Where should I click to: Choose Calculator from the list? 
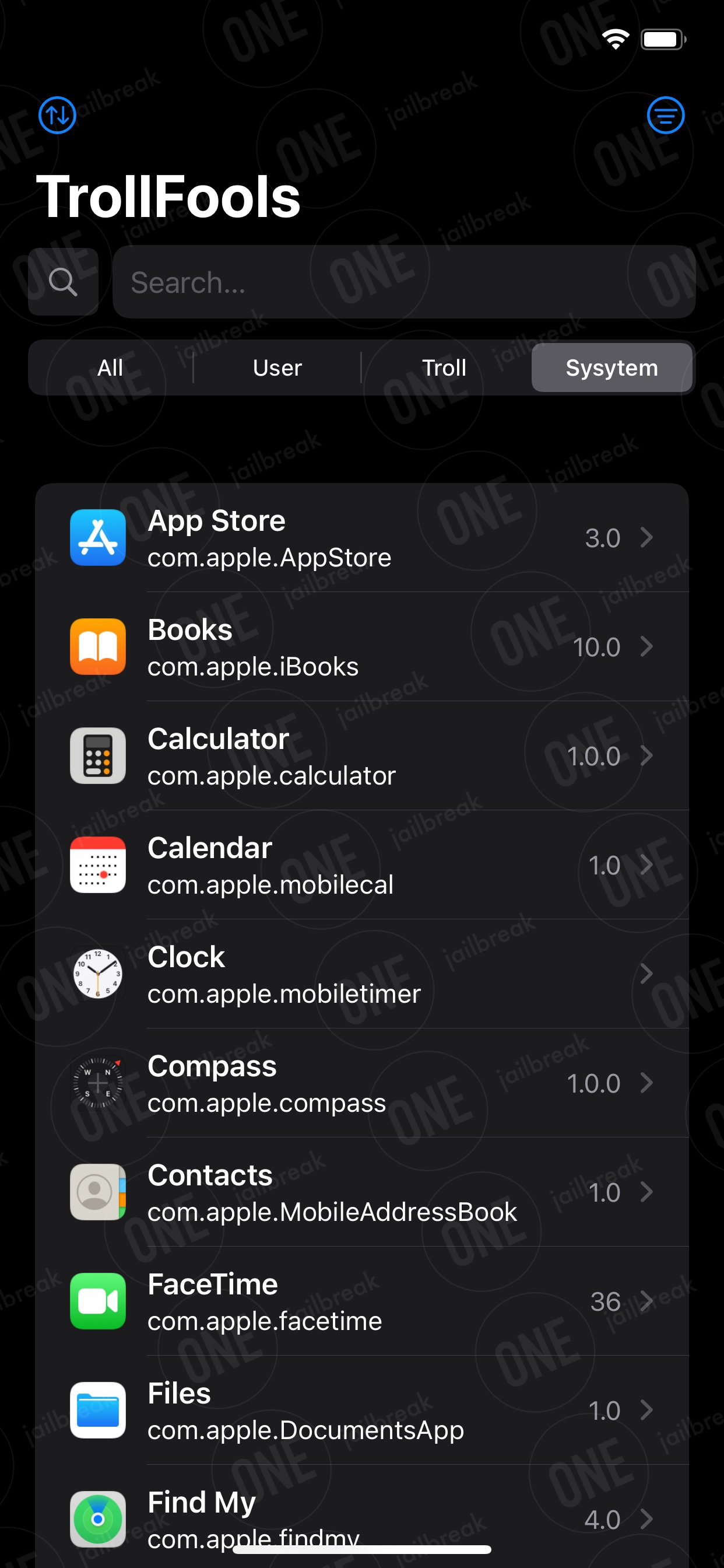(362, 756)
